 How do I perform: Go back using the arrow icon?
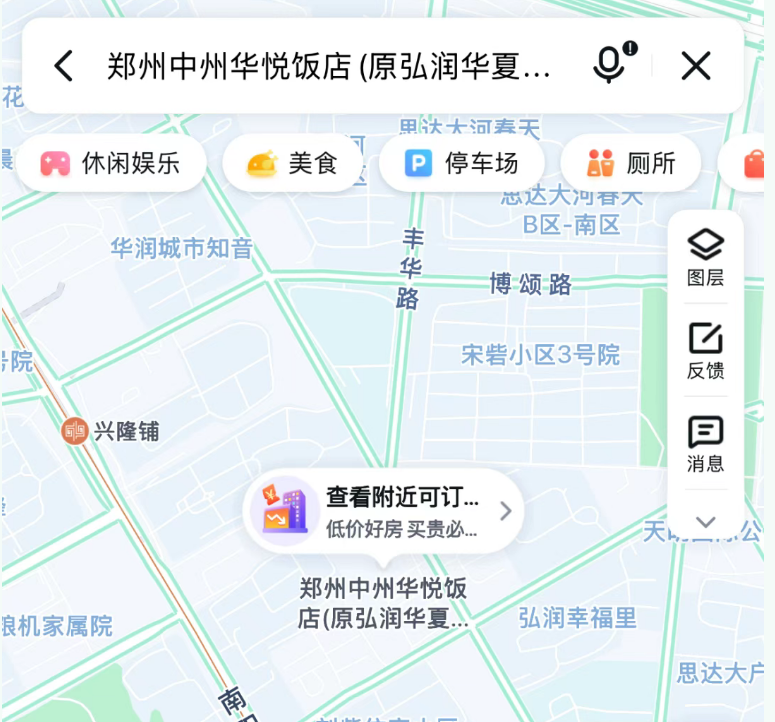[x=63, y=67]
